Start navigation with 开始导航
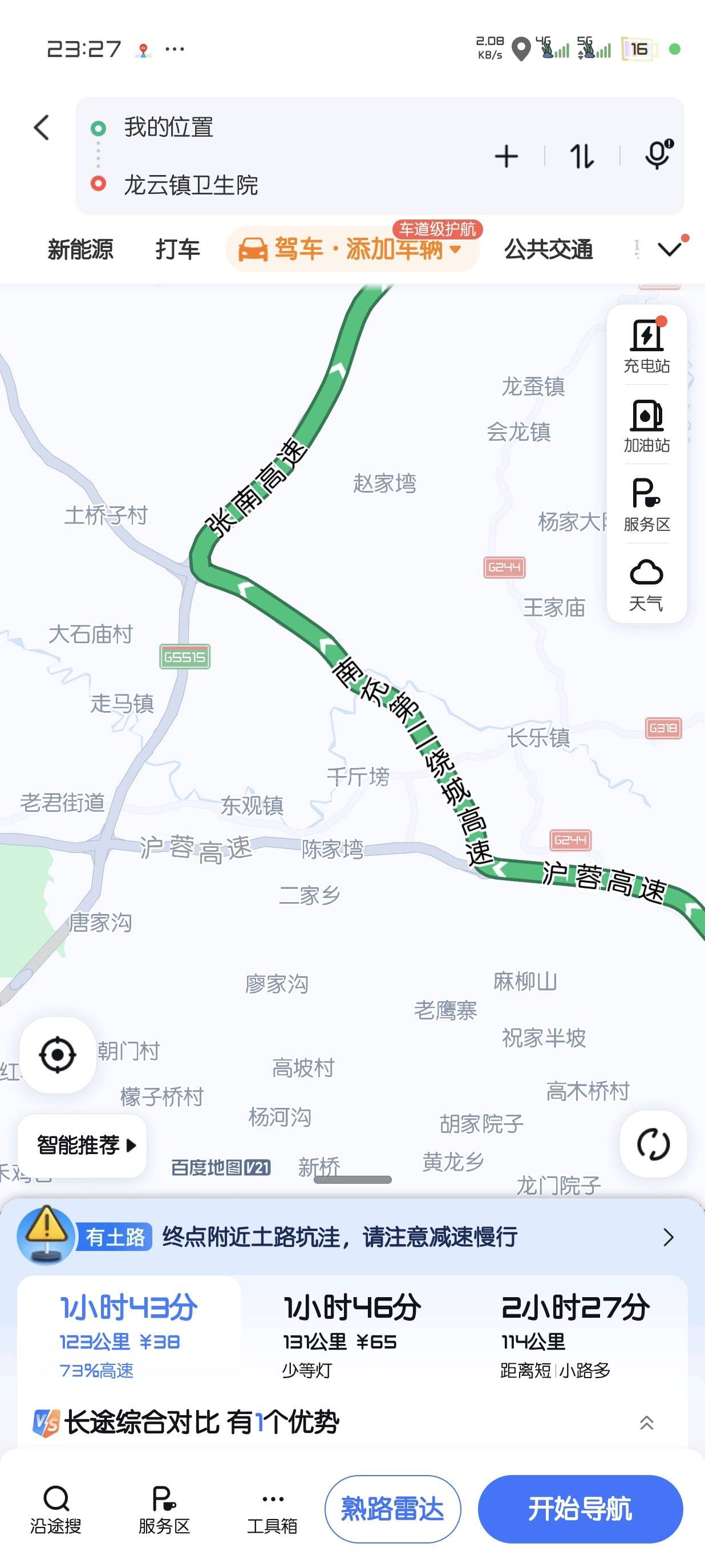Screen dimensions: 705x1568 580,1510
